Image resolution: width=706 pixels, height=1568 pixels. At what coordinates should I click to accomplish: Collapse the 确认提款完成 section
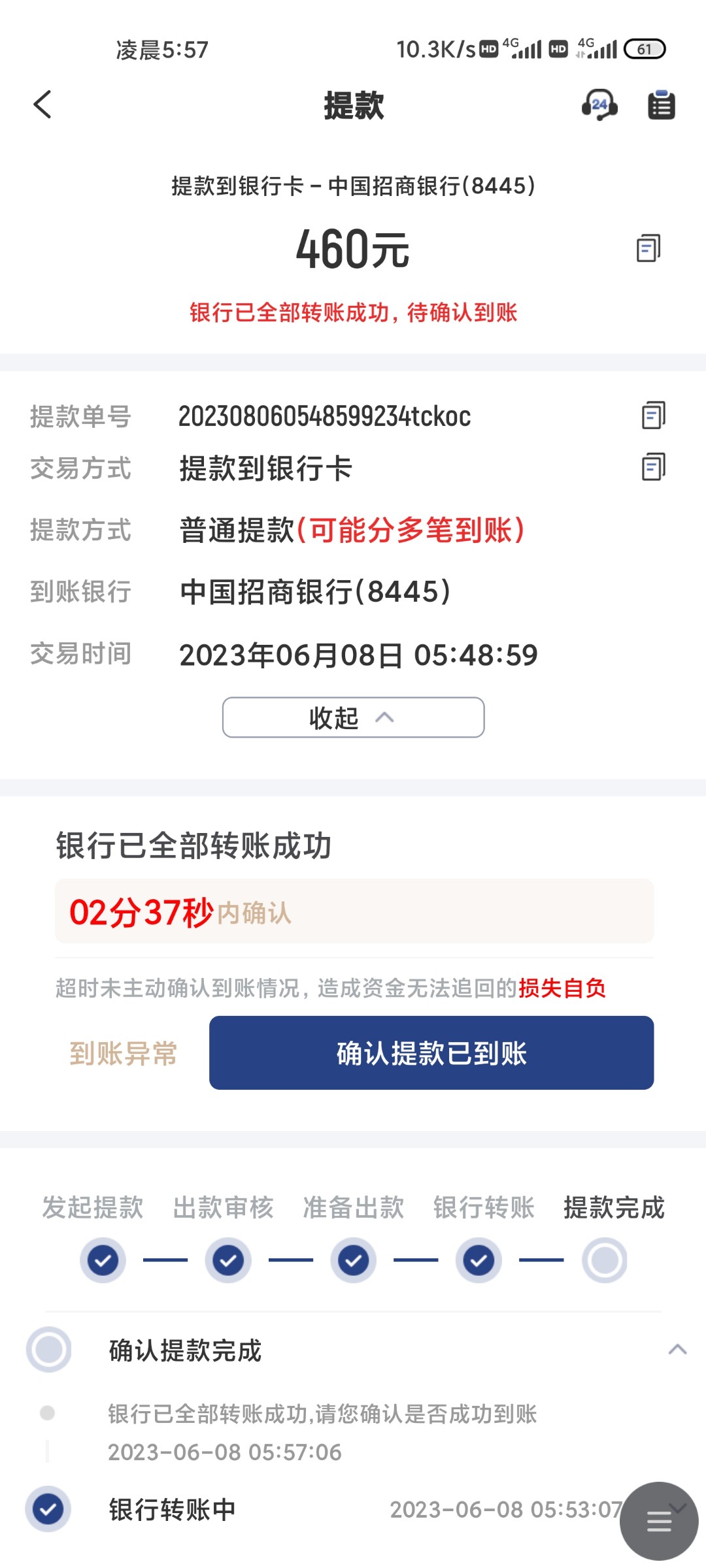point(677,1350)
